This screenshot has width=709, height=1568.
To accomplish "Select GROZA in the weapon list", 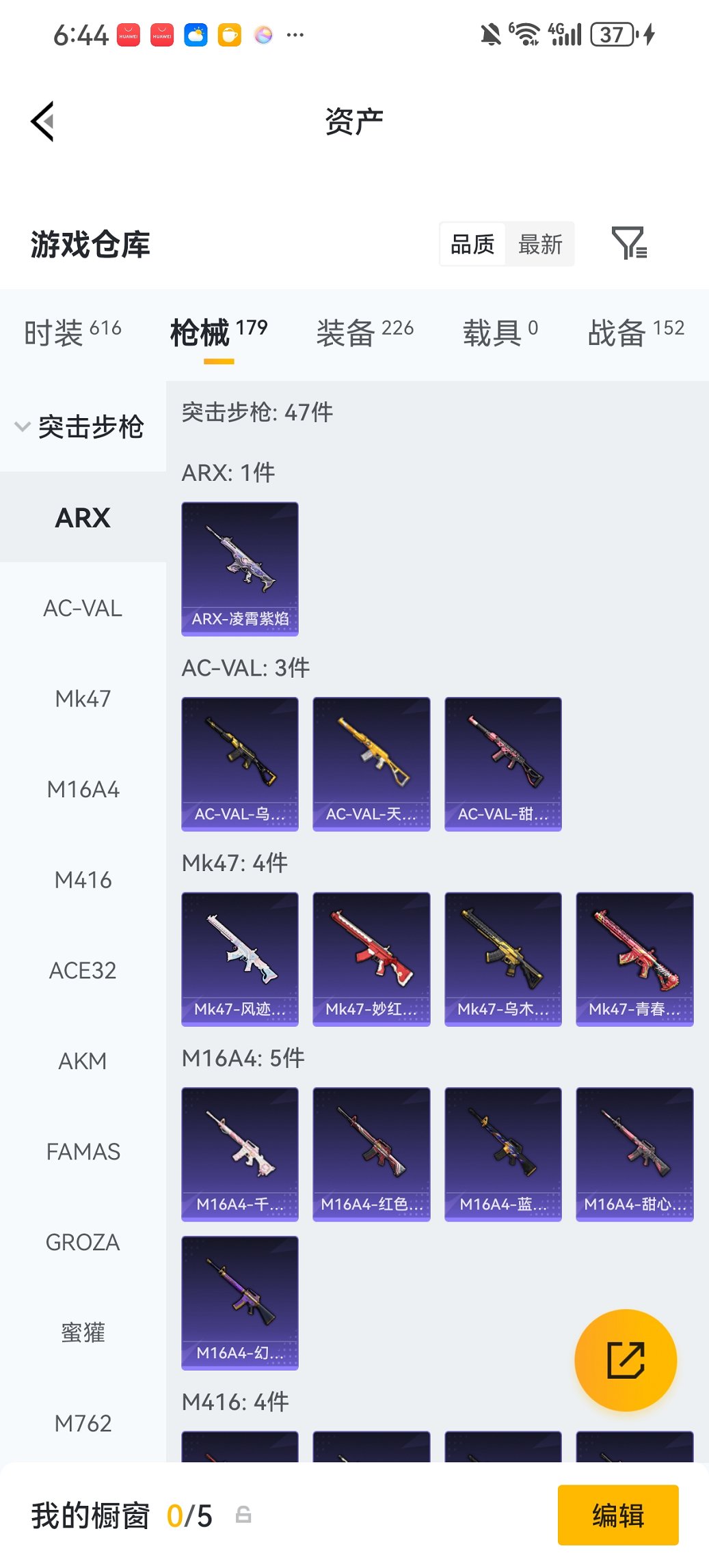I will point(83,1242).
